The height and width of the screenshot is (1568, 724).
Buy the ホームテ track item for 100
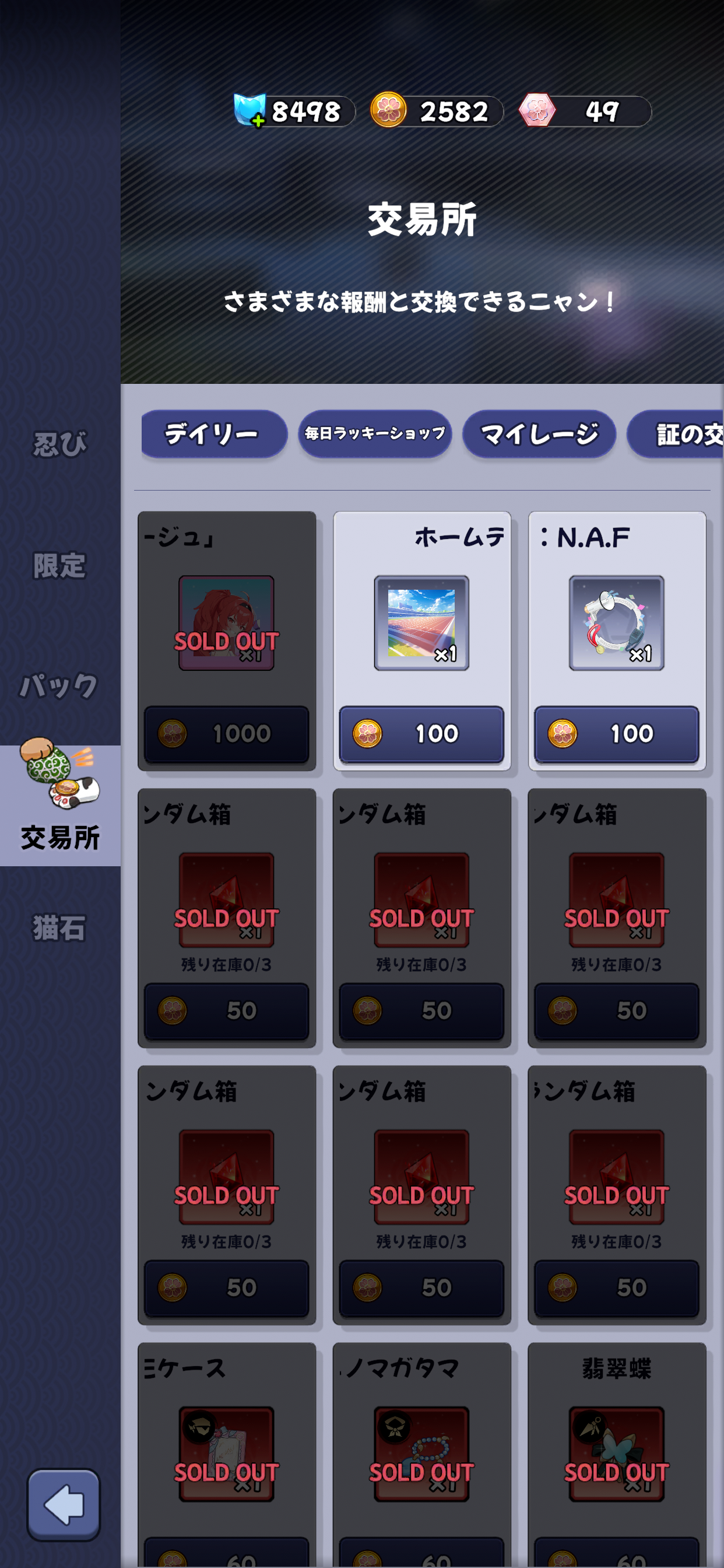421,733
